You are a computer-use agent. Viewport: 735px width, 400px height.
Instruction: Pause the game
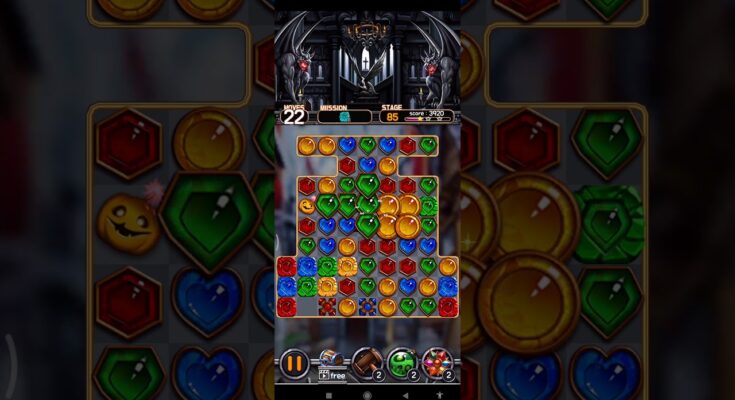pyautogui.click(x=293, y=363)
